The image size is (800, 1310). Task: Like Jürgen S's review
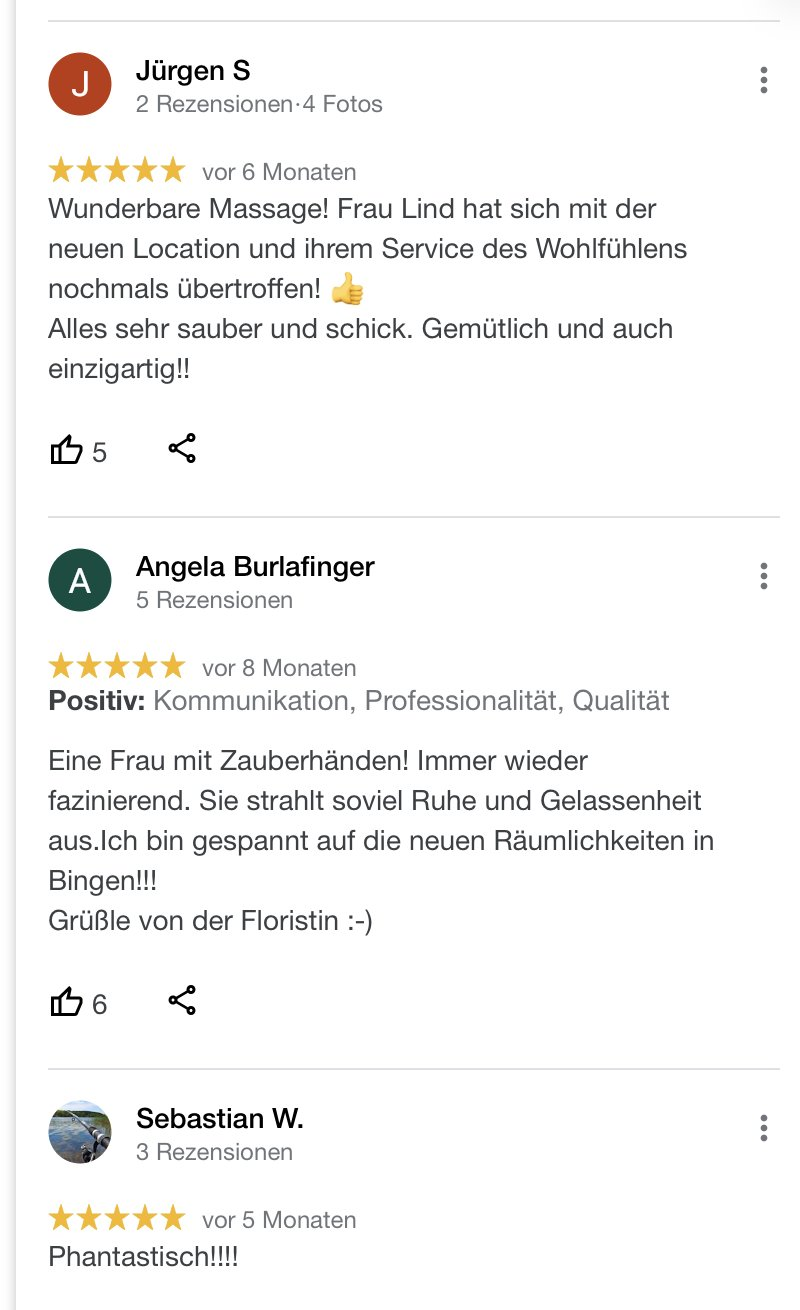tap(66, 450)
